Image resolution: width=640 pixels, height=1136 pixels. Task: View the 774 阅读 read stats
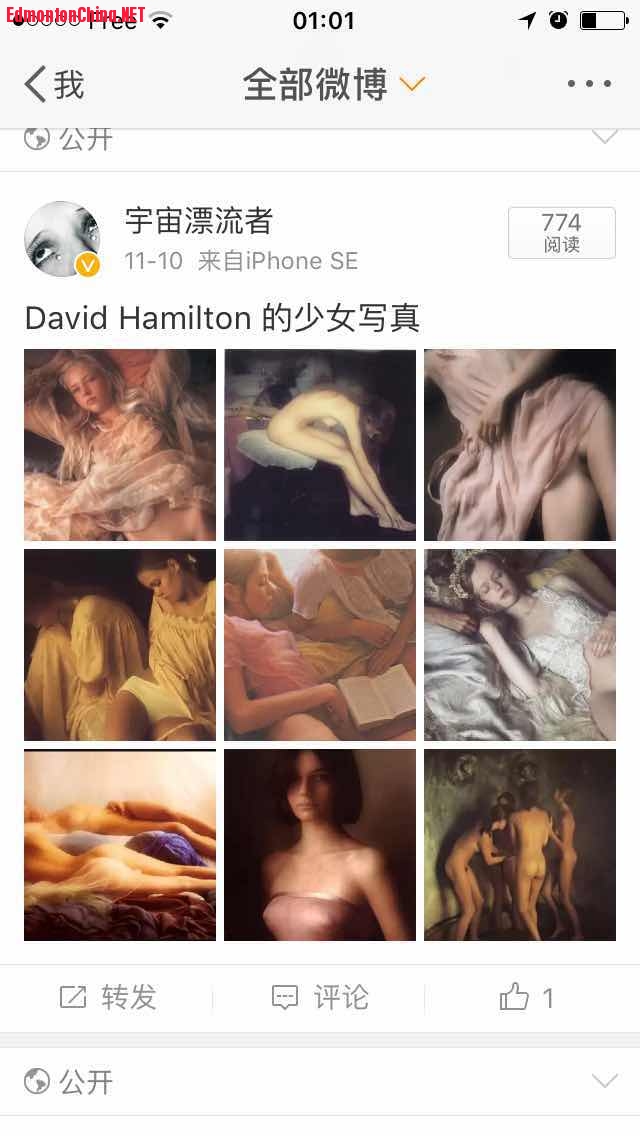click(x=561, y=233)
